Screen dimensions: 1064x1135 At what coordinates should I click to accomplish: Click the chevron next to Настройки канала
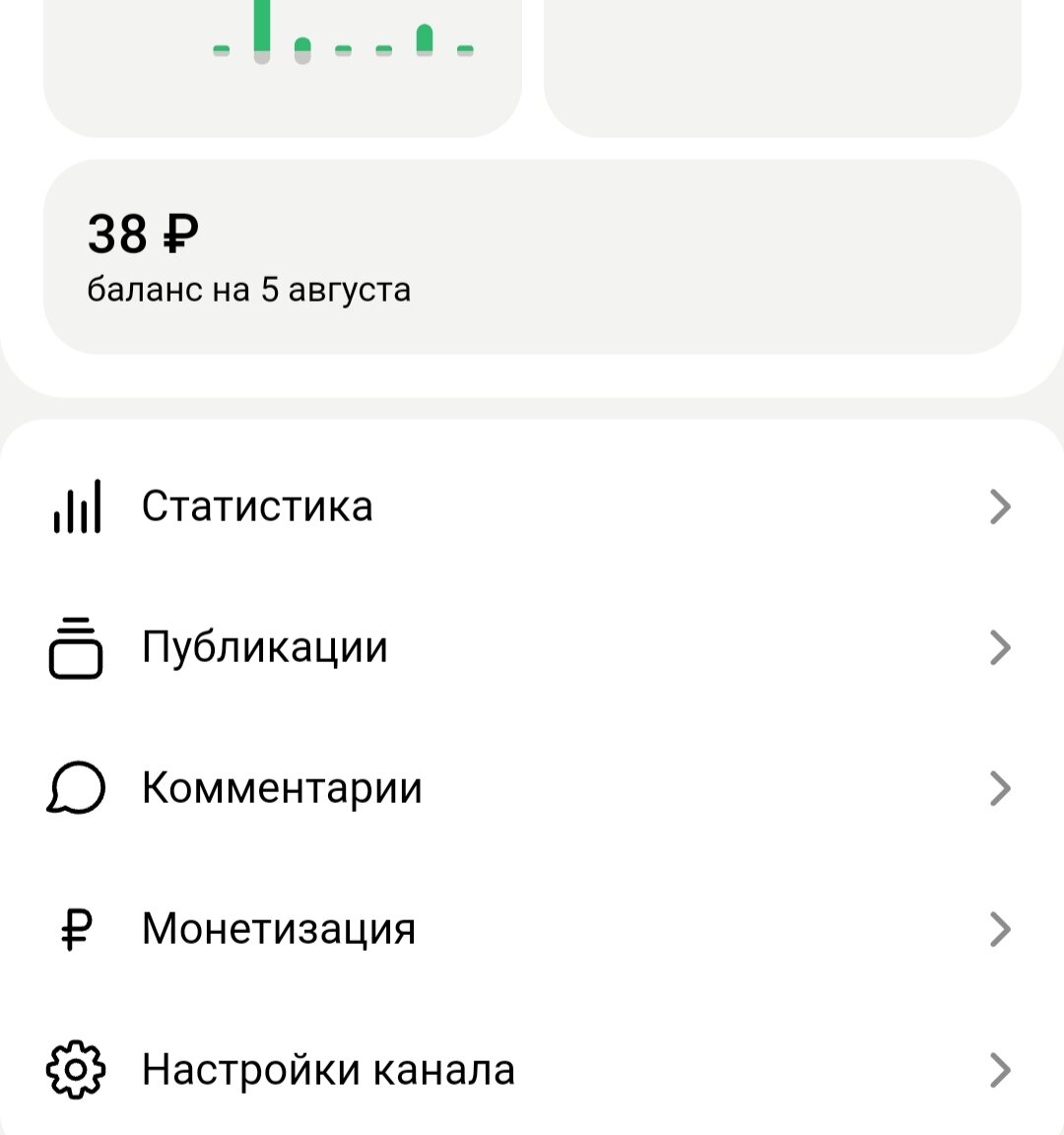tap(1003, 1067)
